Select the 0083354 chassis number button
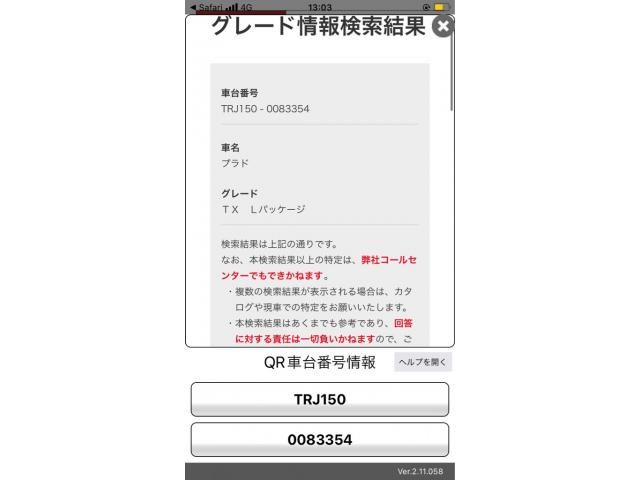The image size is (640, 480). (x=320, y=439)
